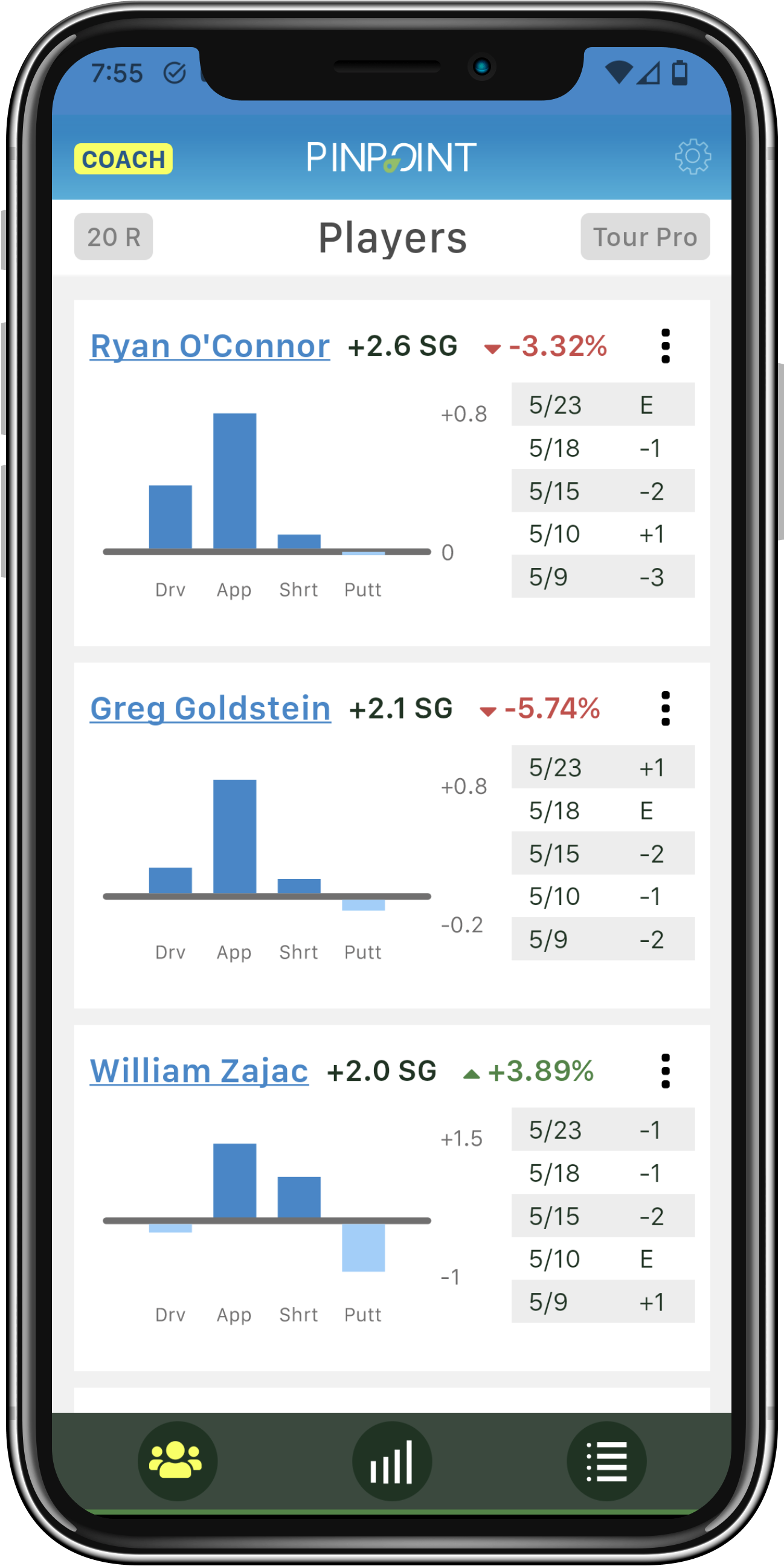
Task: Open the overflow menu for William Zajac
Action: click(666, 1071)
